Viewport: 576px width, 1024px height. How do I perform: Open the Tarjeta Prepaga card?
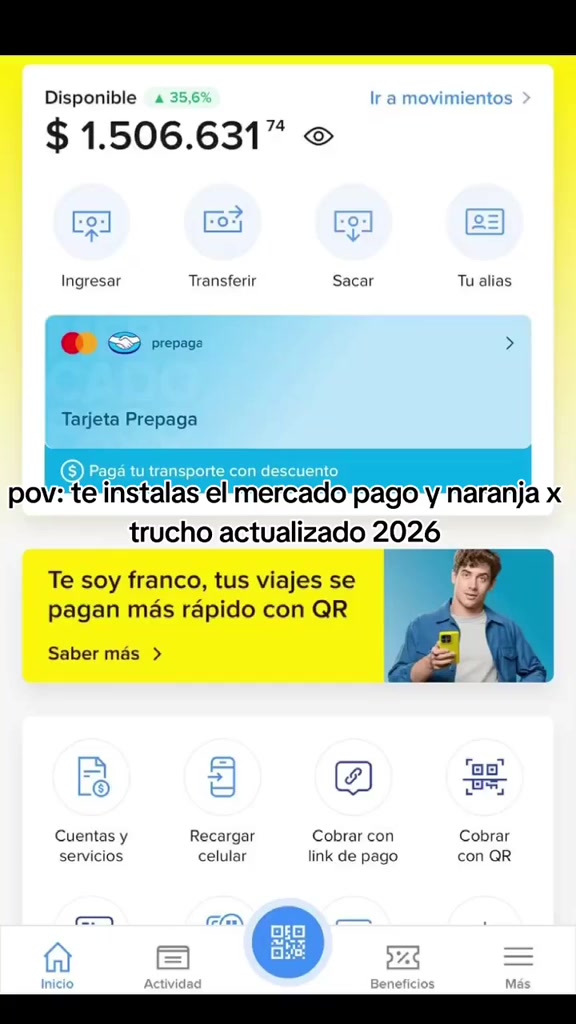[x=288, y=382]
